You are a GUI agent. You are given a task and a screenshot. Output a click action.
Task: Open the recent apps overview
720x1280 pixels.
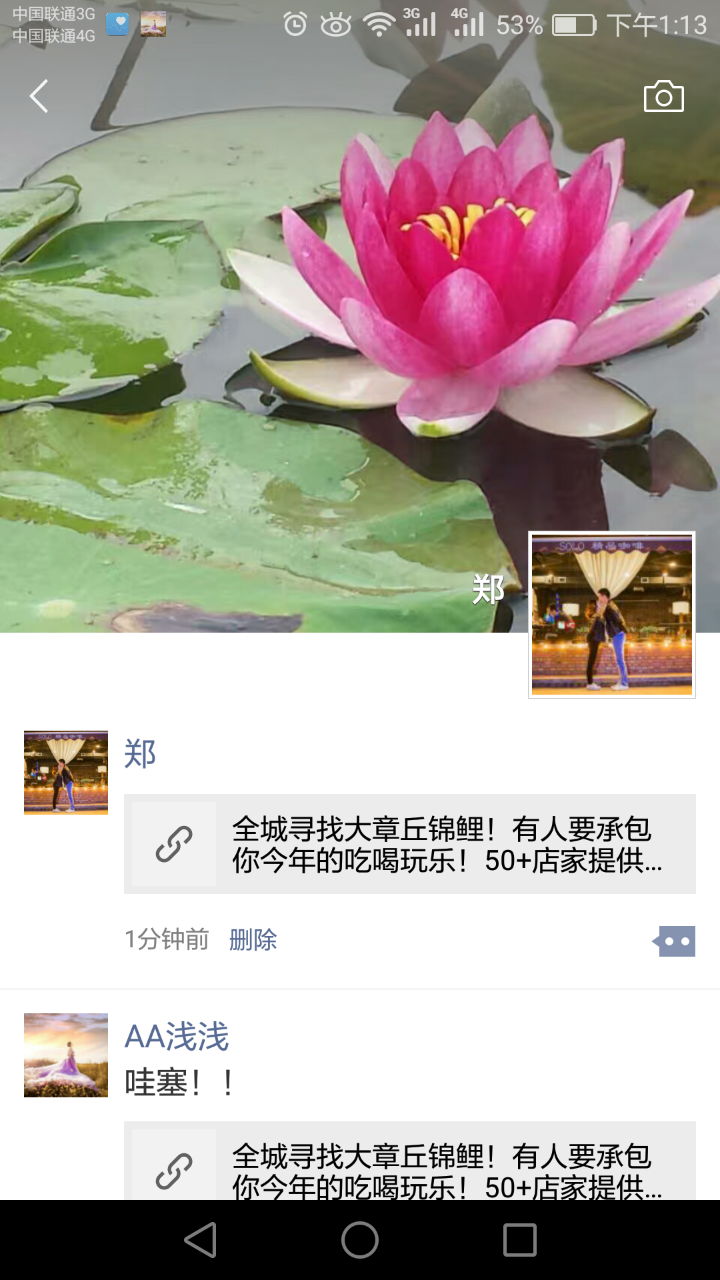[520, 1240]
